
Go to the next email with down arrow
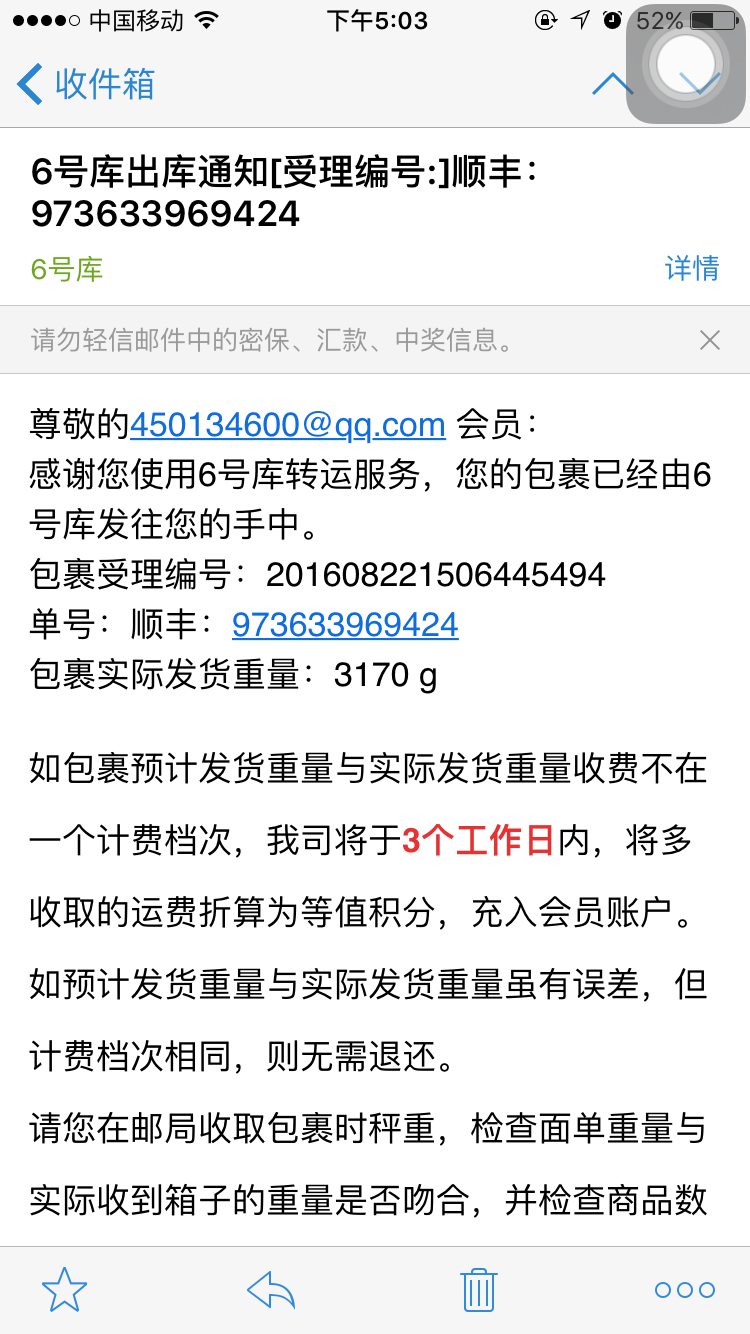699,84
